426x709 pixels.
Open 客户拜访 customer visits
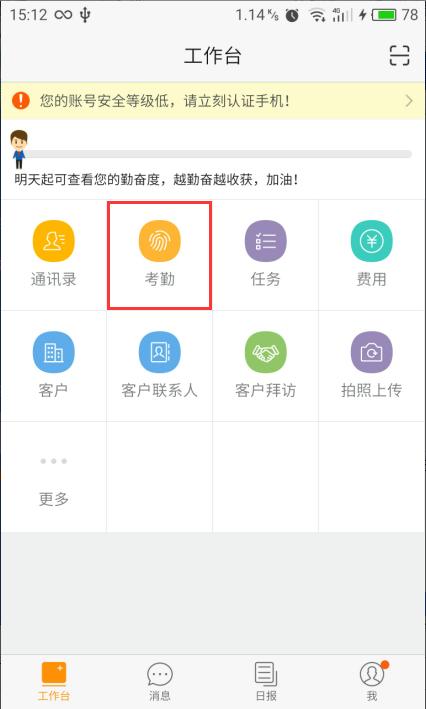coord(265,366)
